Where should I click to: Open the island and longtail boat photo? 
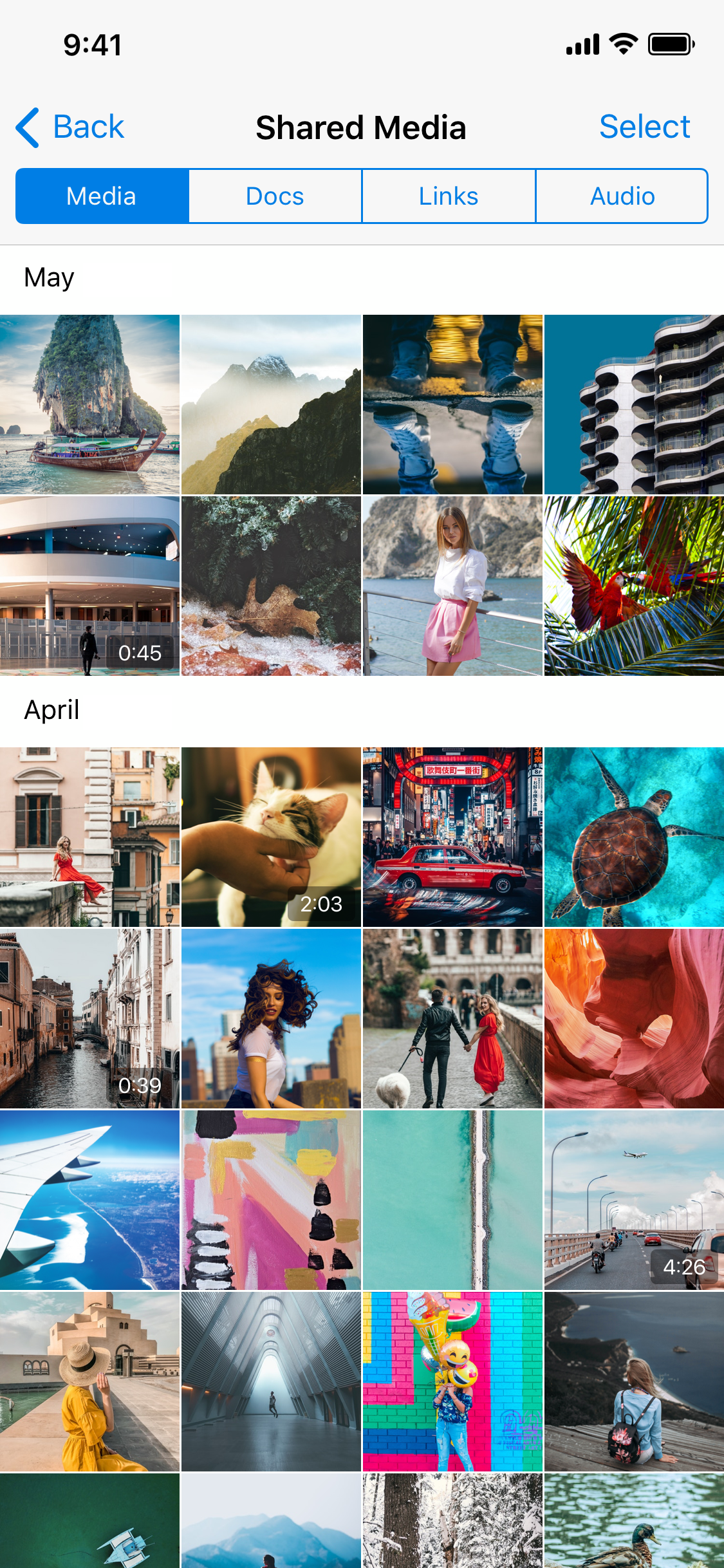click(89, 404)
